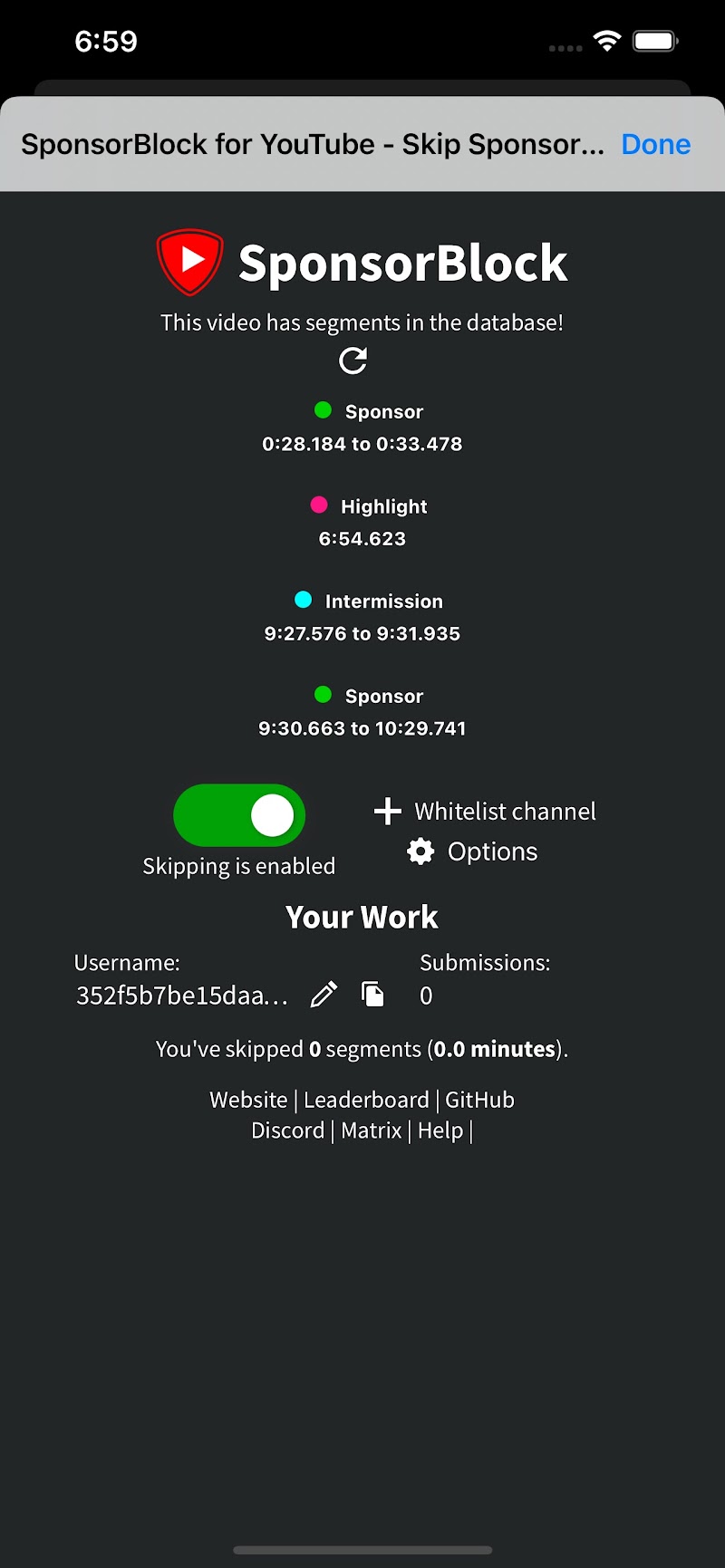Screen dimensions: 725x1568
Task: Open the Discord link
Action: click(287, 1130)
